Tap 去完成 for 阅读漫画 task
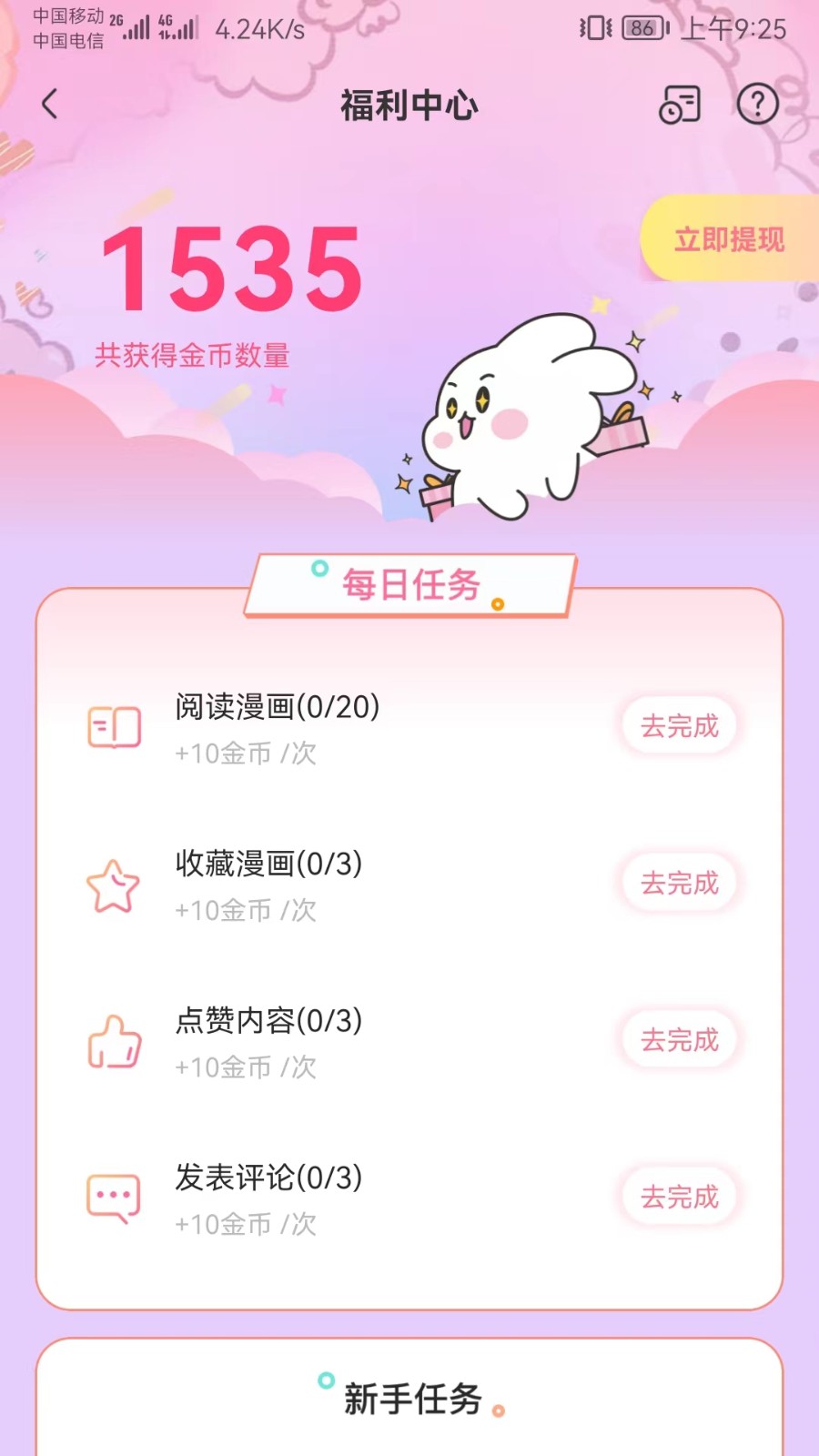The image size is (819, 1456). [x=679, y=726]
